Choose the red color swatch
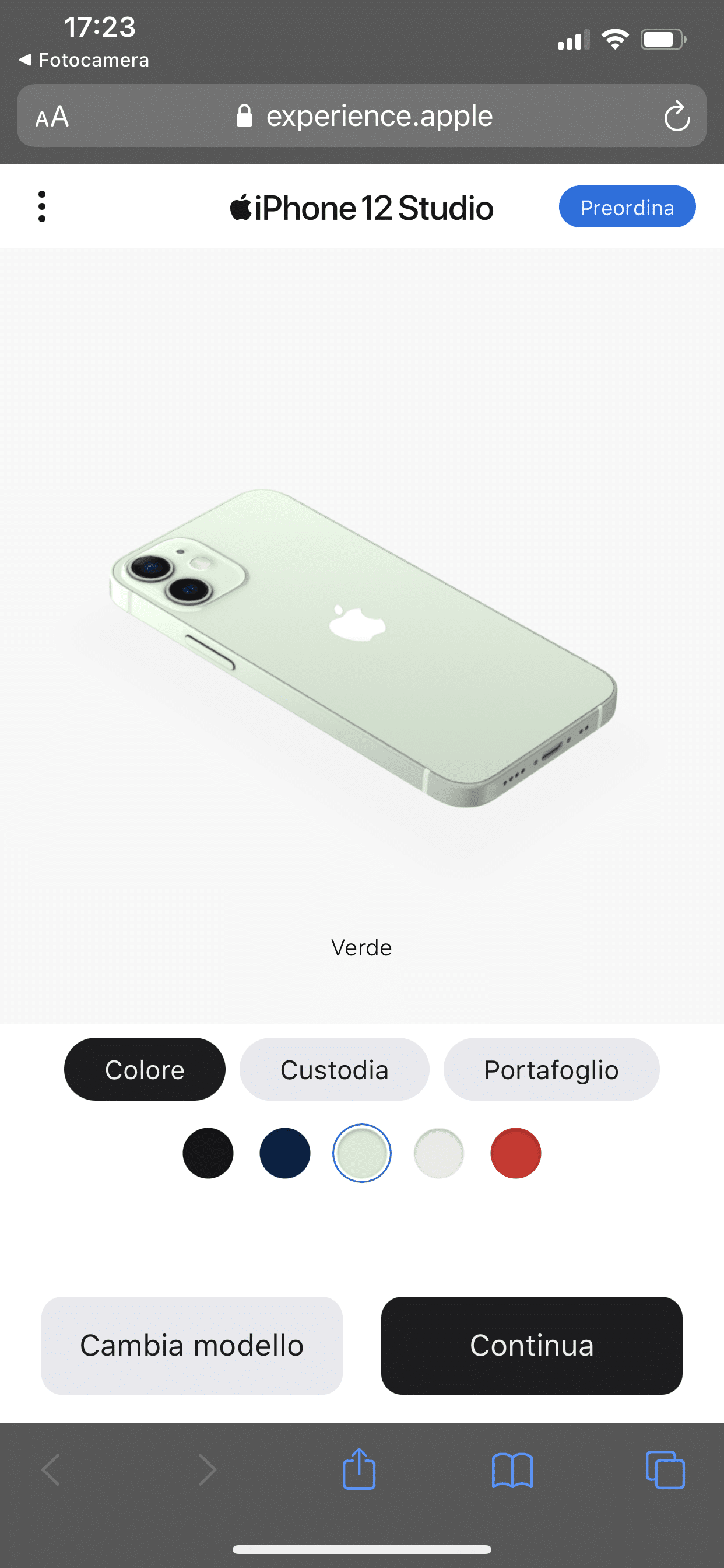The width and height of the screenshot is (724, 1568). [516, 1153]
